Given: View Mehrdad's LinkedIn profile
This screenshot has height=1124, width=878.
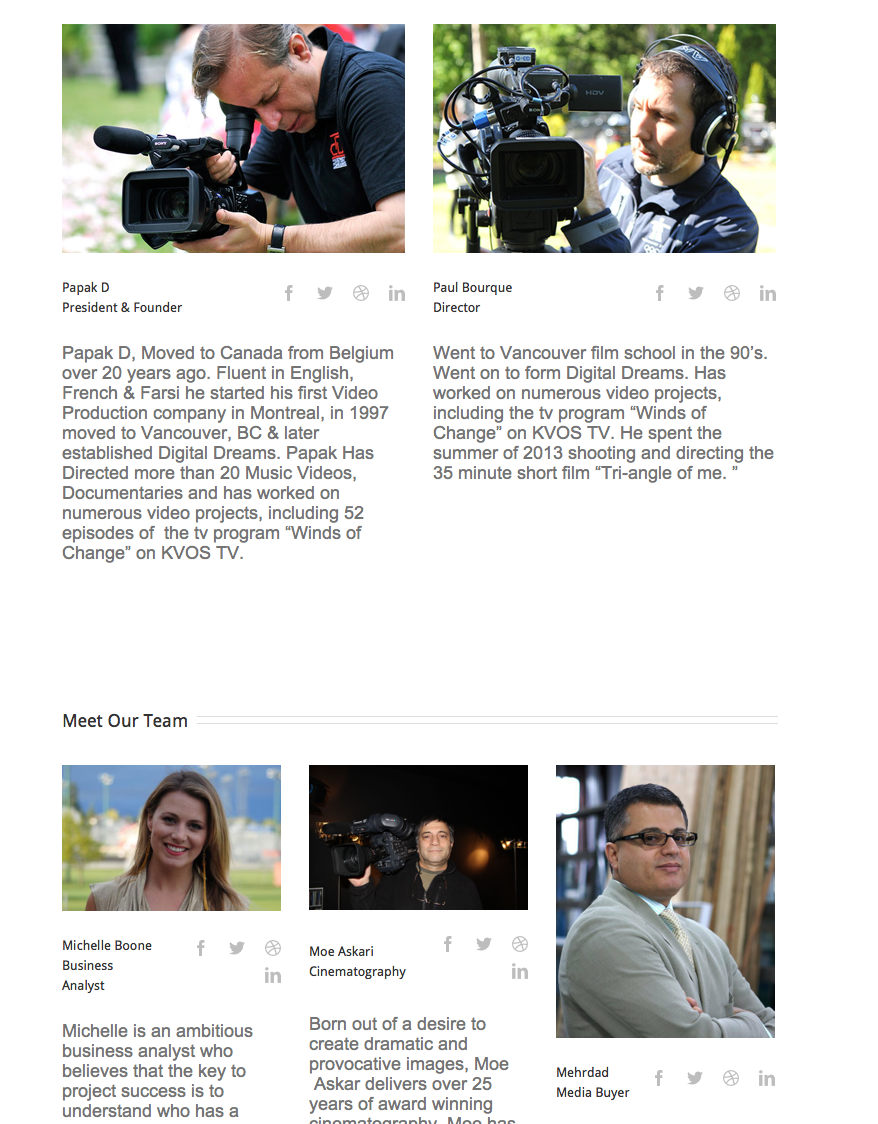Looking at the screenshot, I should pyautogui.click(x=767, y=1079).
